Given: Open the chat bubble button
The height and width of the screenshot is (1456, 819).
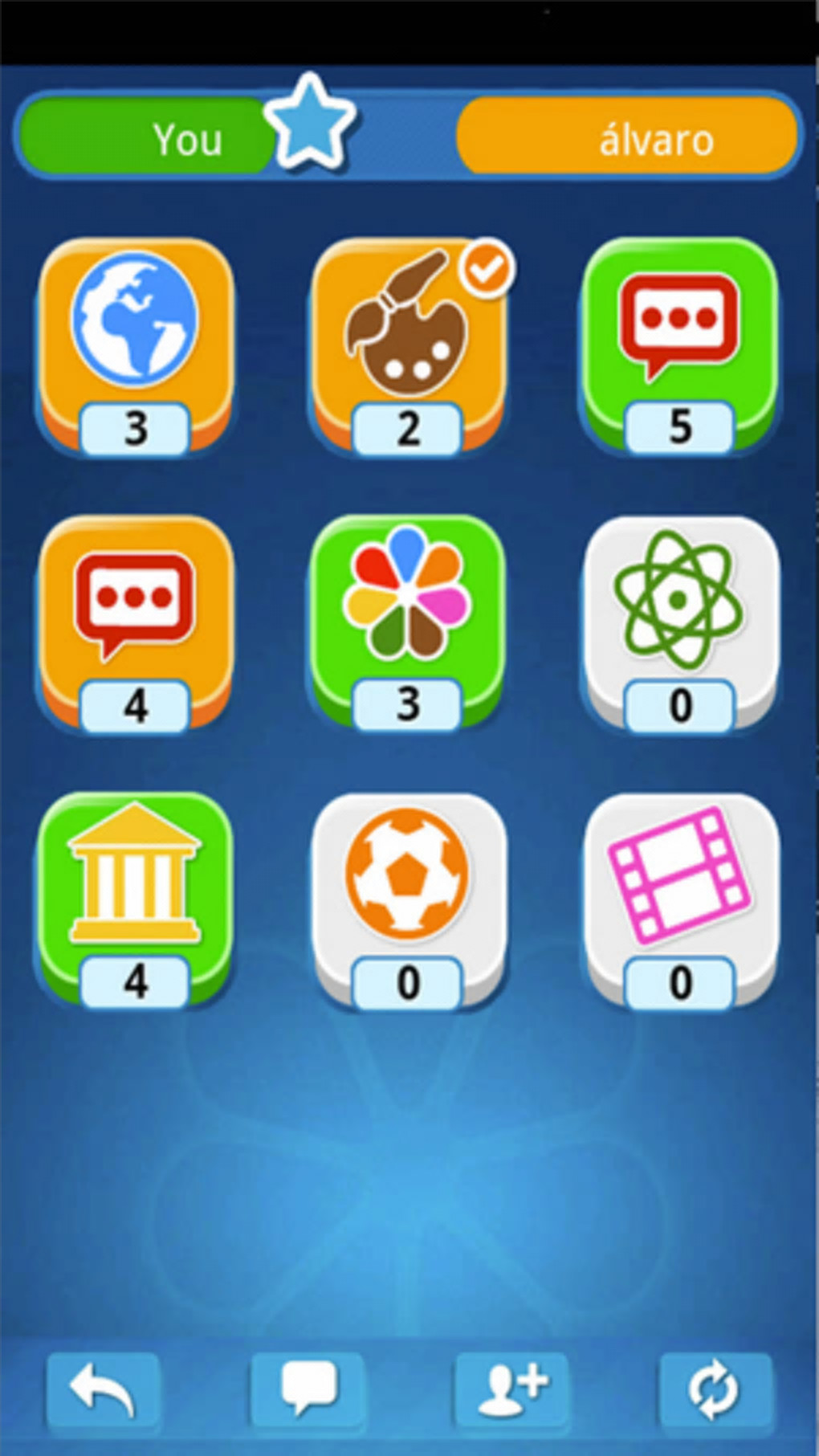Looking at the screenshot, I should coord(308,1389).
